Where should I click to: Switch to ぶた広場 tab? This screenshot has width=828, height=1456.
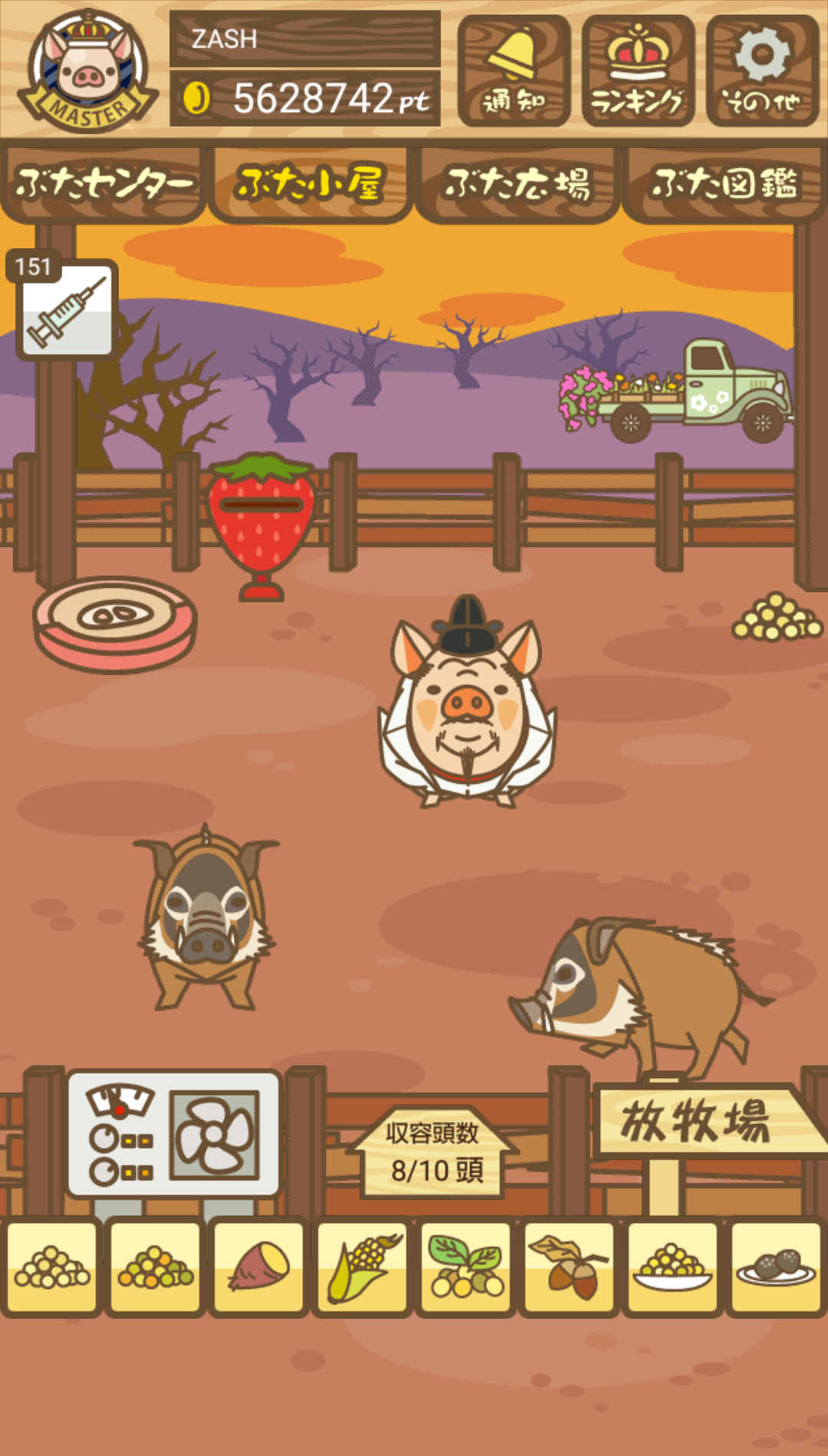(x=517, y=184)
